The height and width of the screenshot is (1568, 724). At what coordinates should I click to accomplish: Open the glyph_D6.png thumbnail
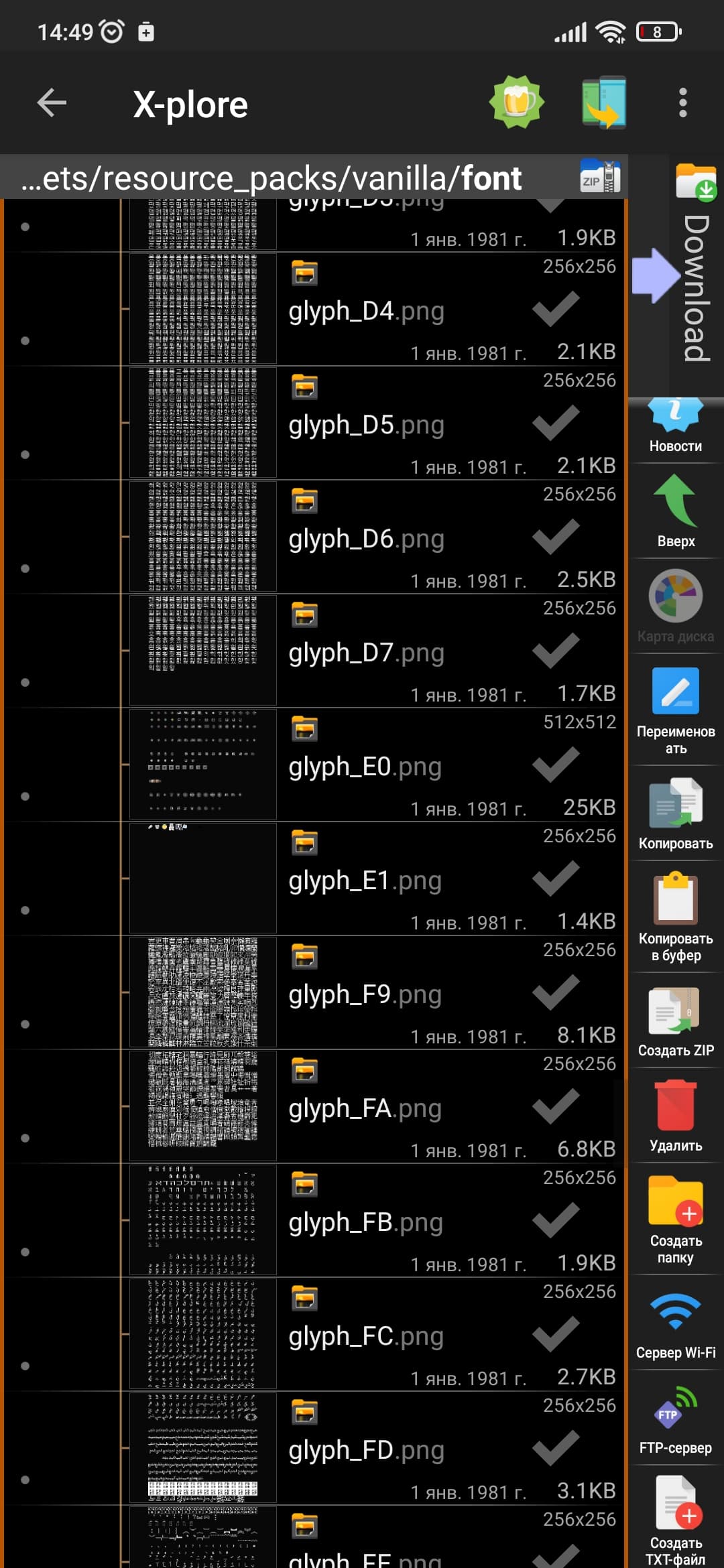pos(202,536)
